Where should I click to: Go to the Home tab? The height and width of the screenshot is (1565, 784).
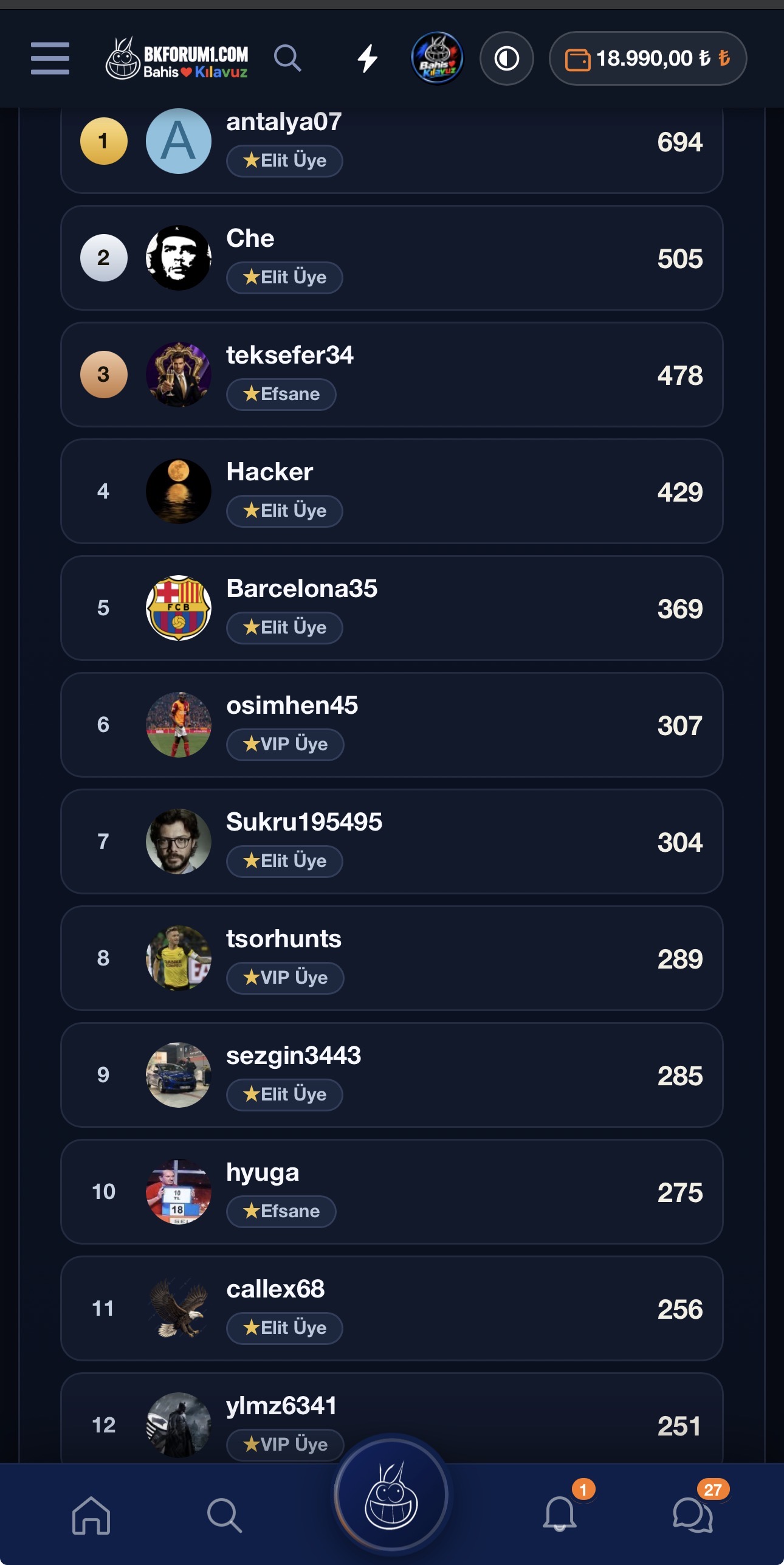point(91,1515)
